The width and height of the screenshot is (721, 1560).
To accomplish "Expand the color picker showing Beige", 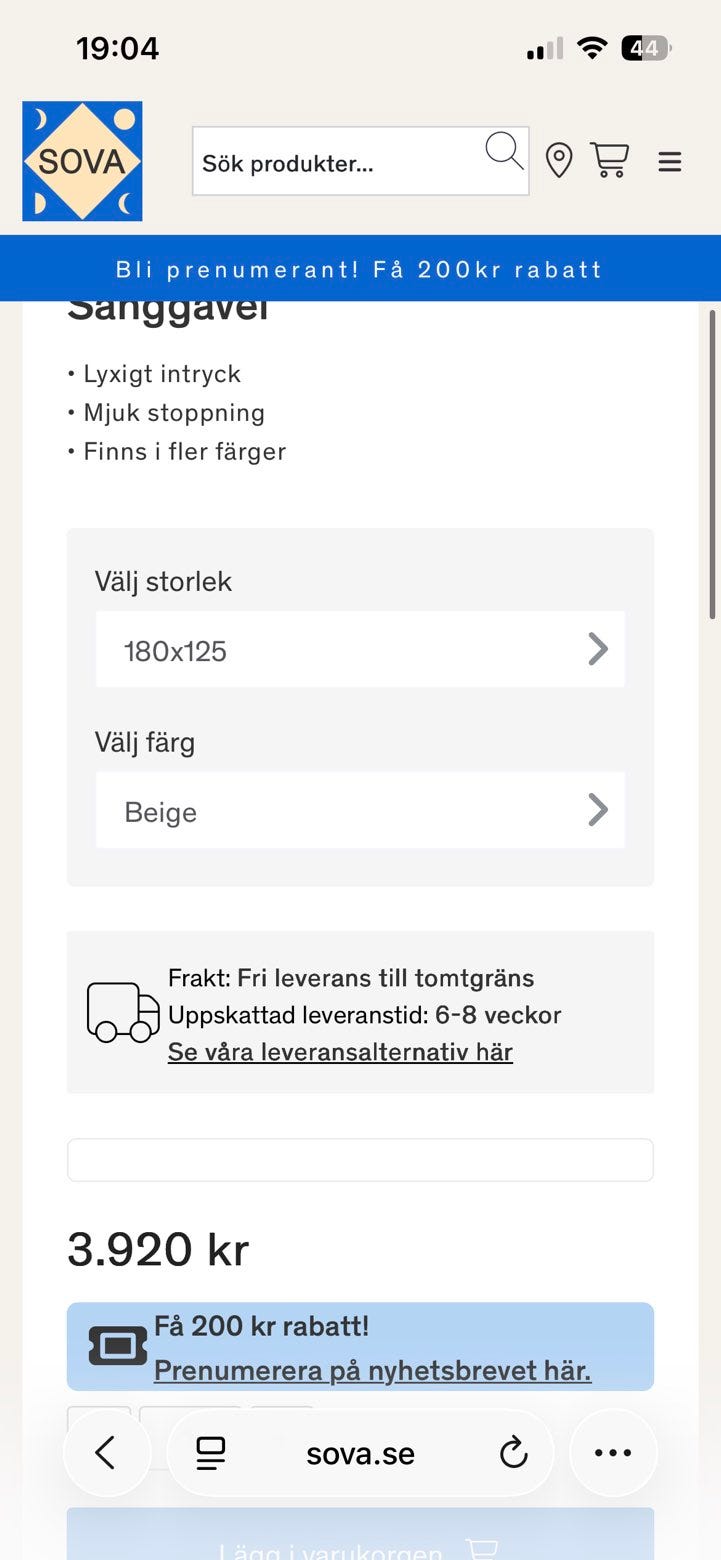I will coord(360,810).
